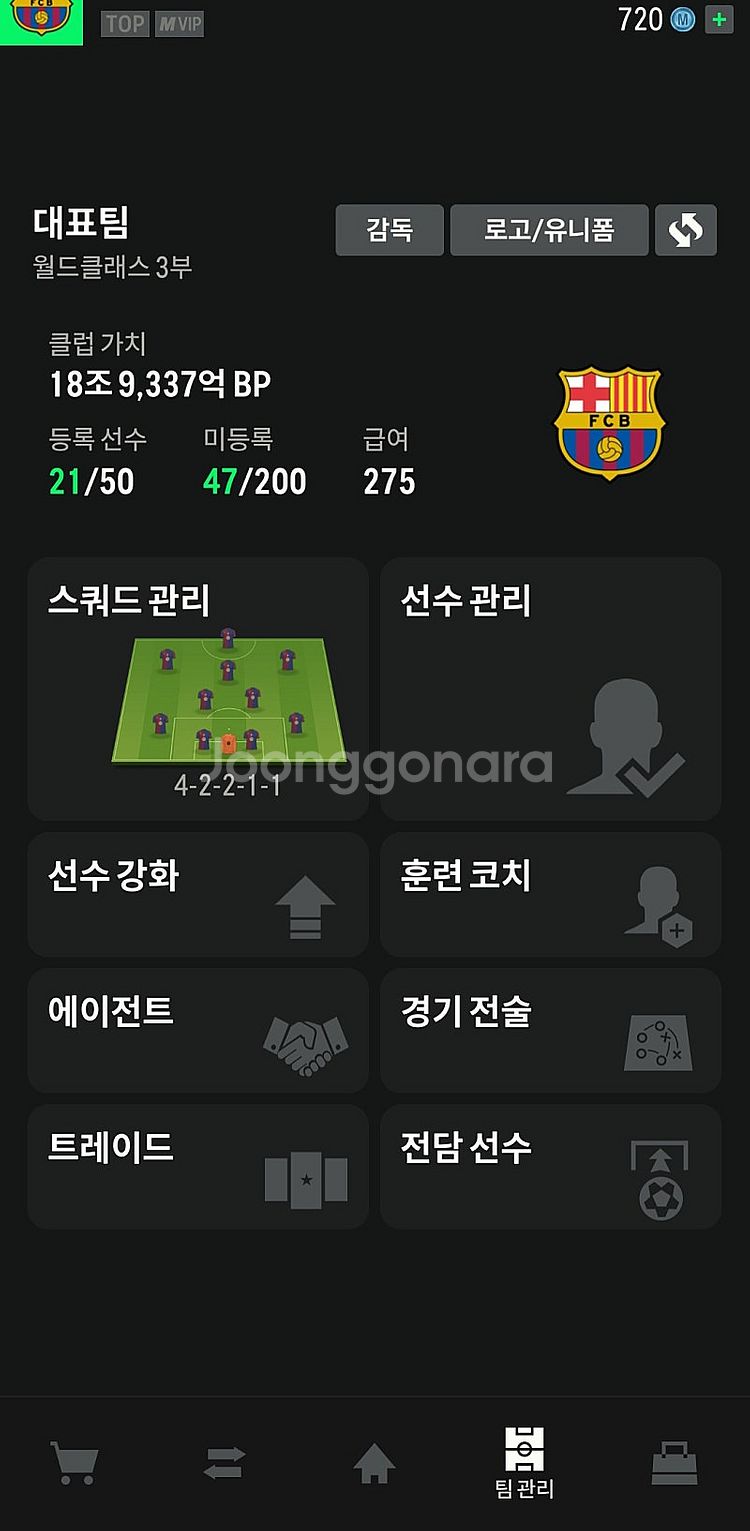Tap the 감독 button
Screen dimensions: 750x1531
pyautogui.click(x=389, y=230)
